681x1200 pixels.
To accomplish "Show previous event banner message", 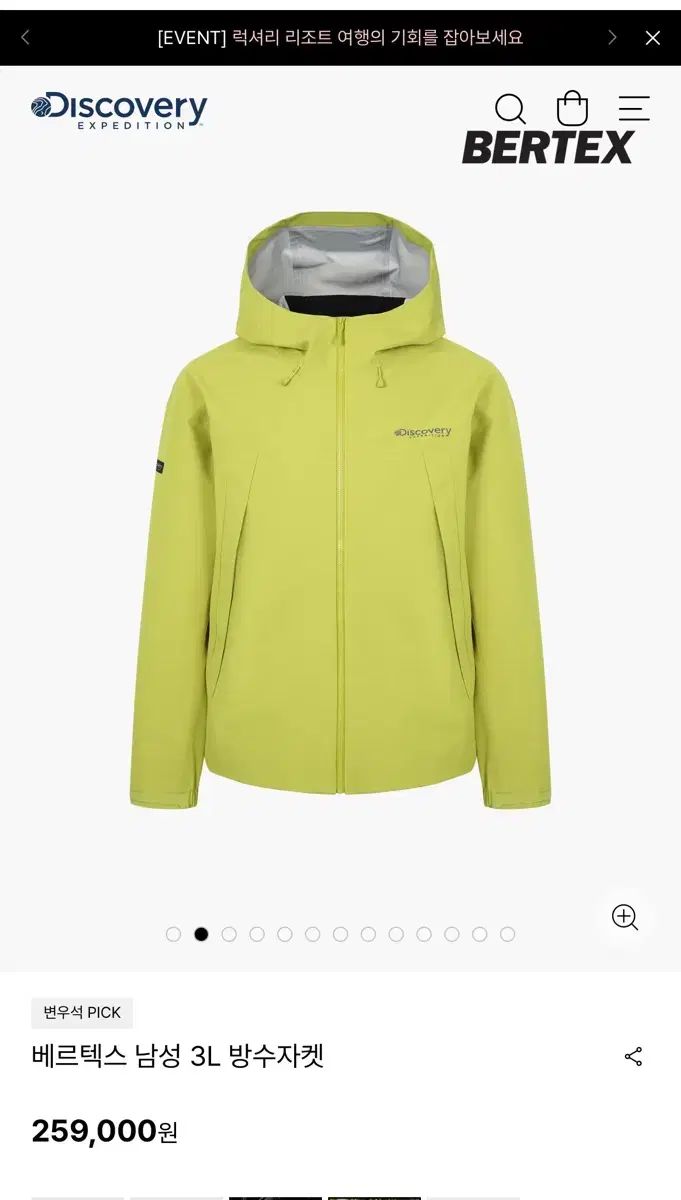I will click(x=26, y=38).
